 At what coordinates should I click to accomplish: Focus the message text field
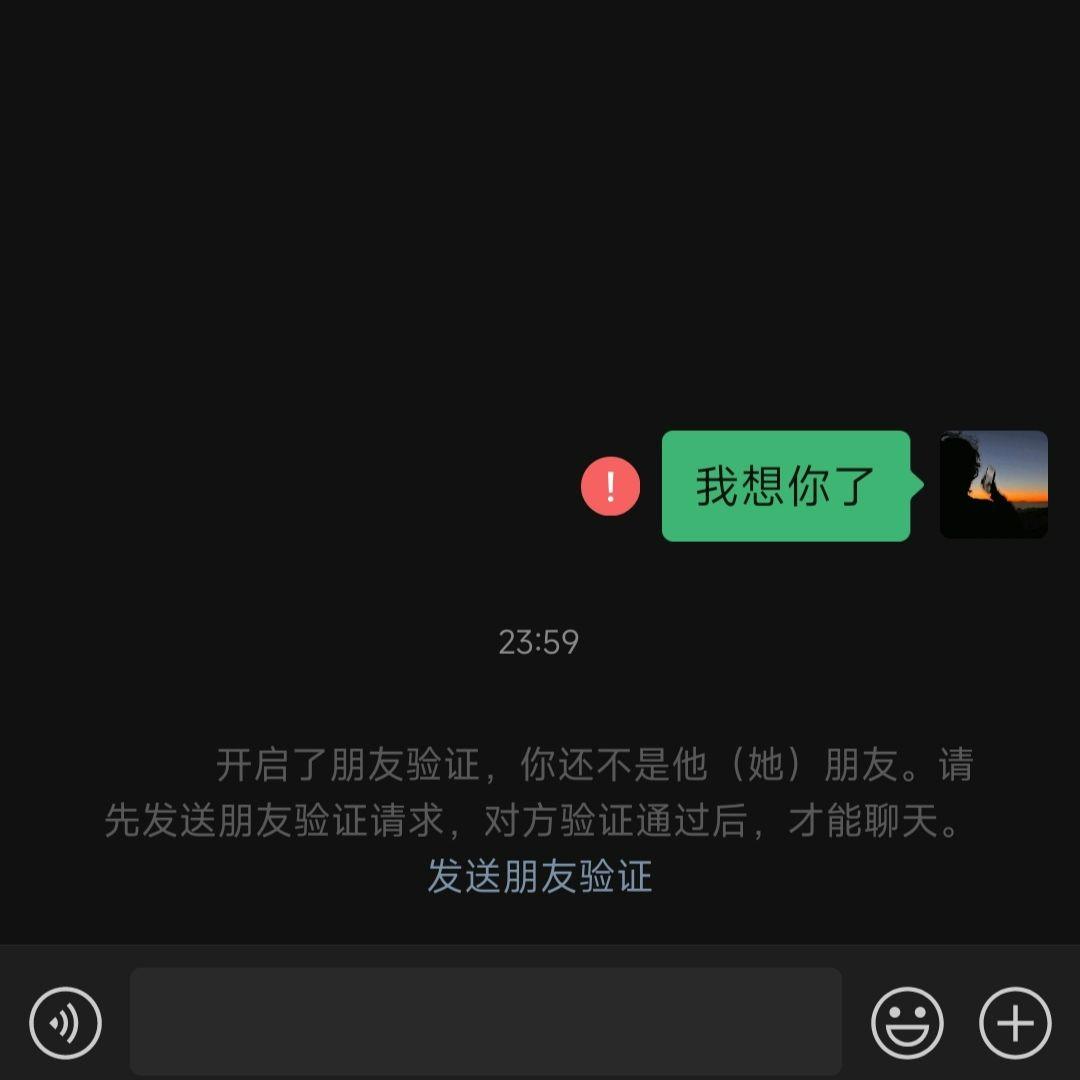tap(485, 1021)
